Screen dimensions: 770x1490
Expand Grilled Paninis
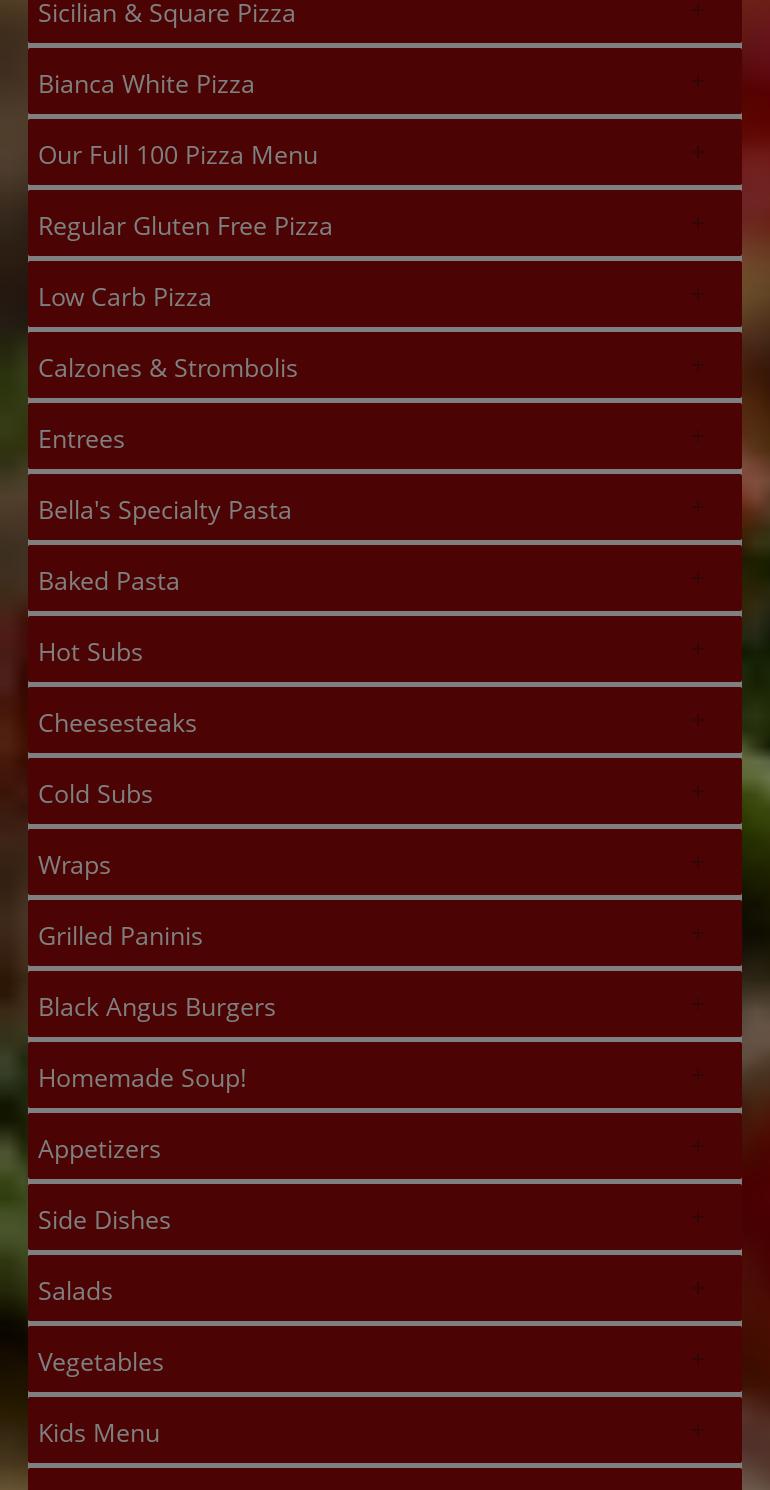click(384, 935)
